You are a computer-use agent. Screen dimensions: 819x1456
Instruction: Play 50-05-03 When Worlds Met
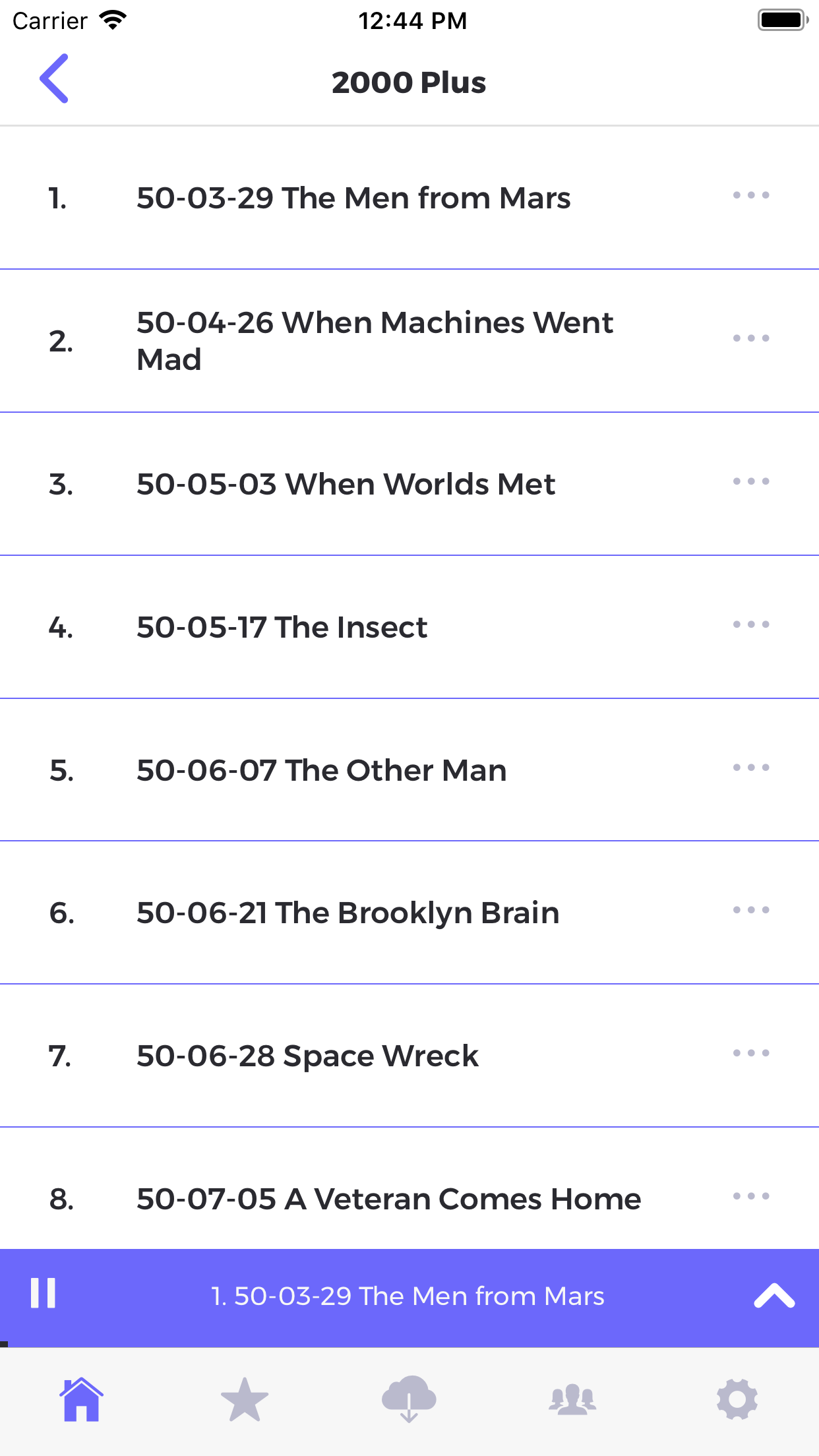pyautogui.click(x=409, y=484)
